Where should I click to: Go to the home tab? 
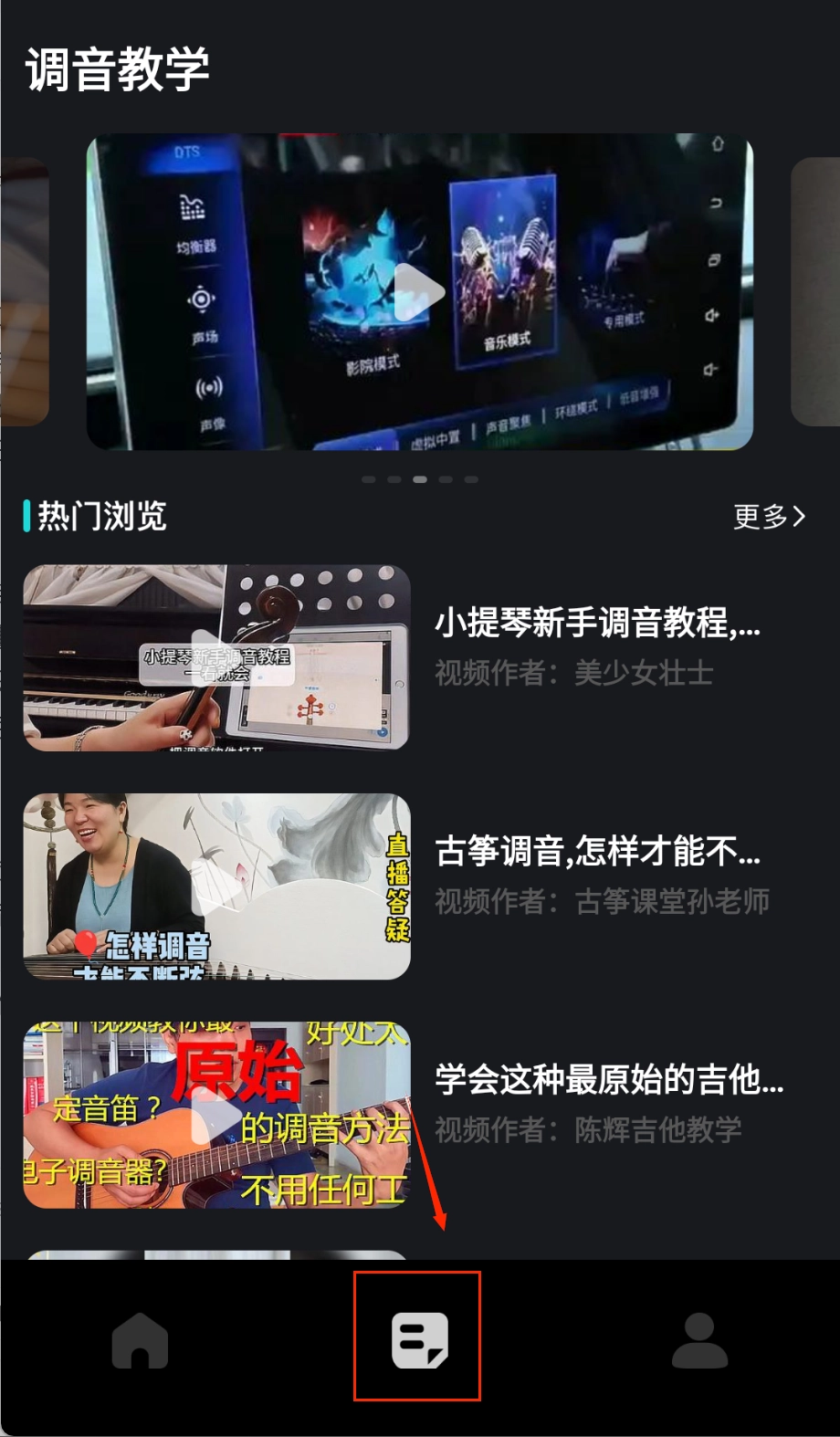(x=140, y=1340)
